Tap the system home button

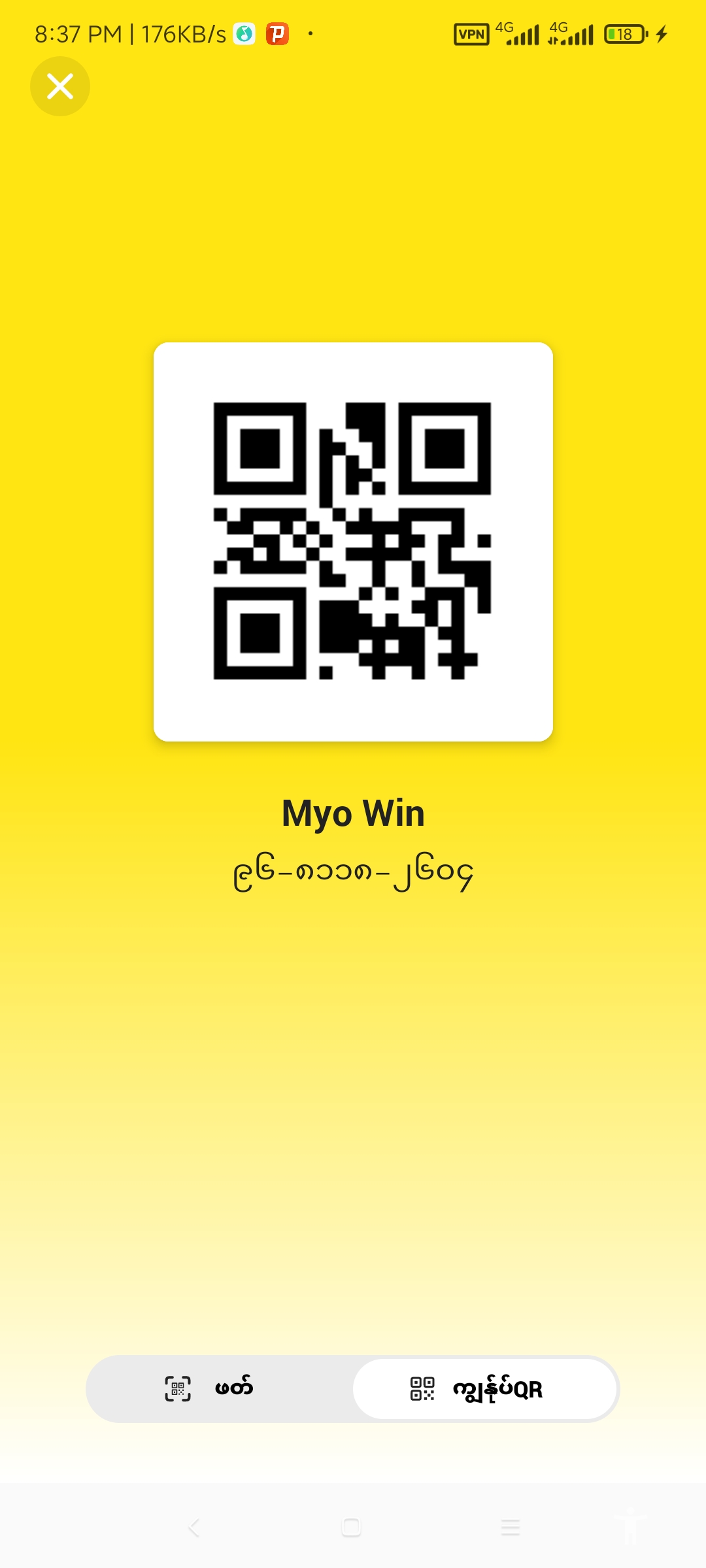(x=352, y=1527)
